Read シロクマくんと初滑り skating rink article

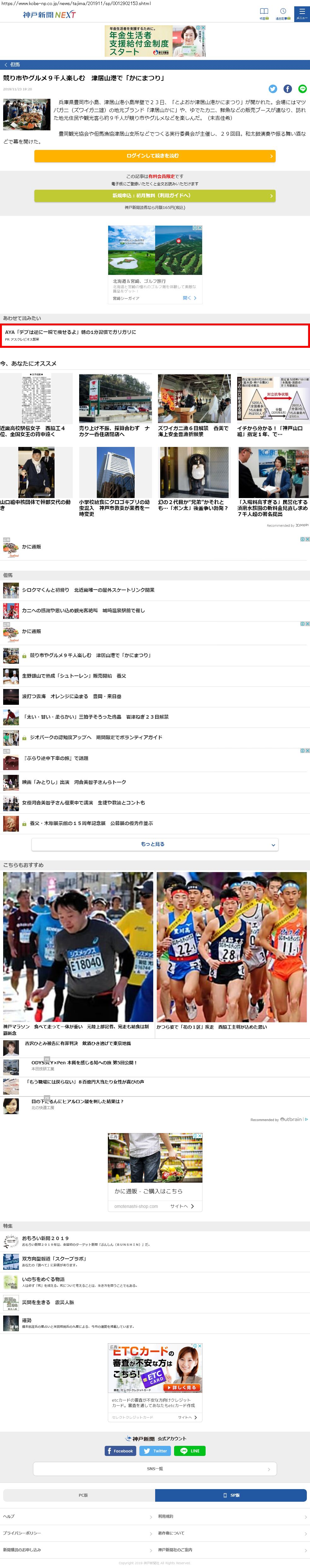pos(88,590)
